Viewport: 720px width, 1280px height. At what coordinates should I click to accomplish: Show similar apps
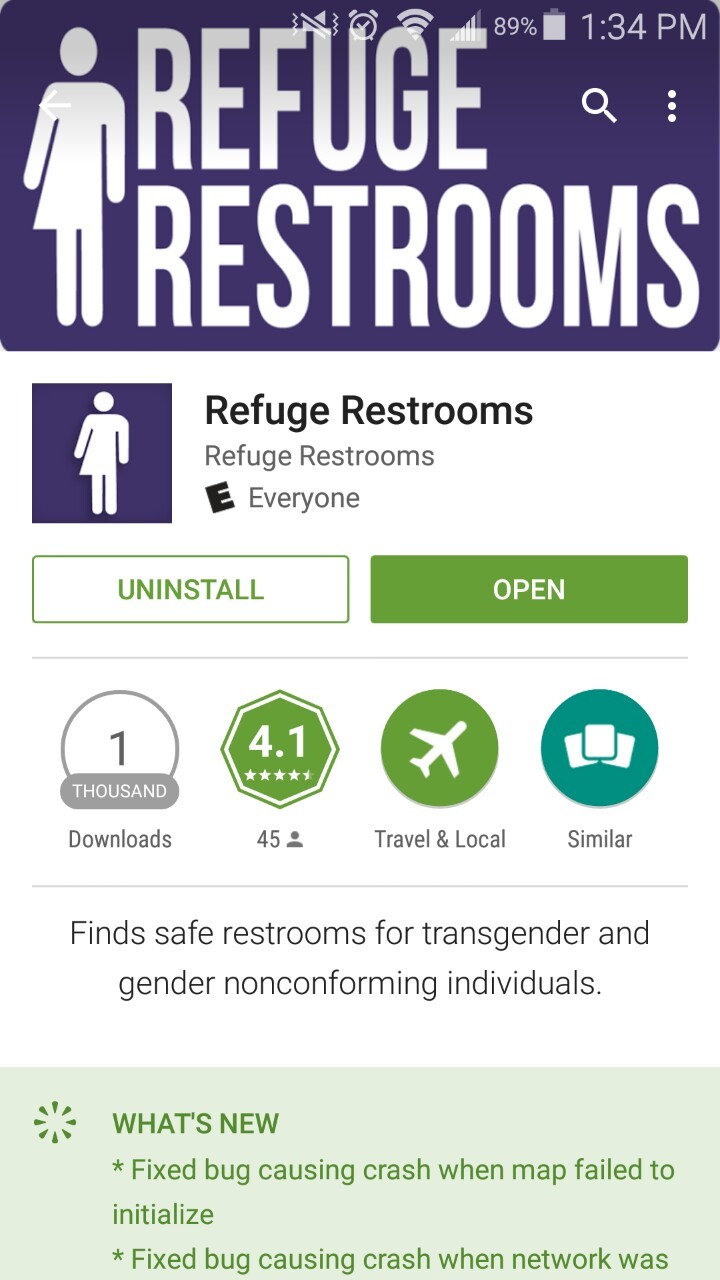coord(599,749)
